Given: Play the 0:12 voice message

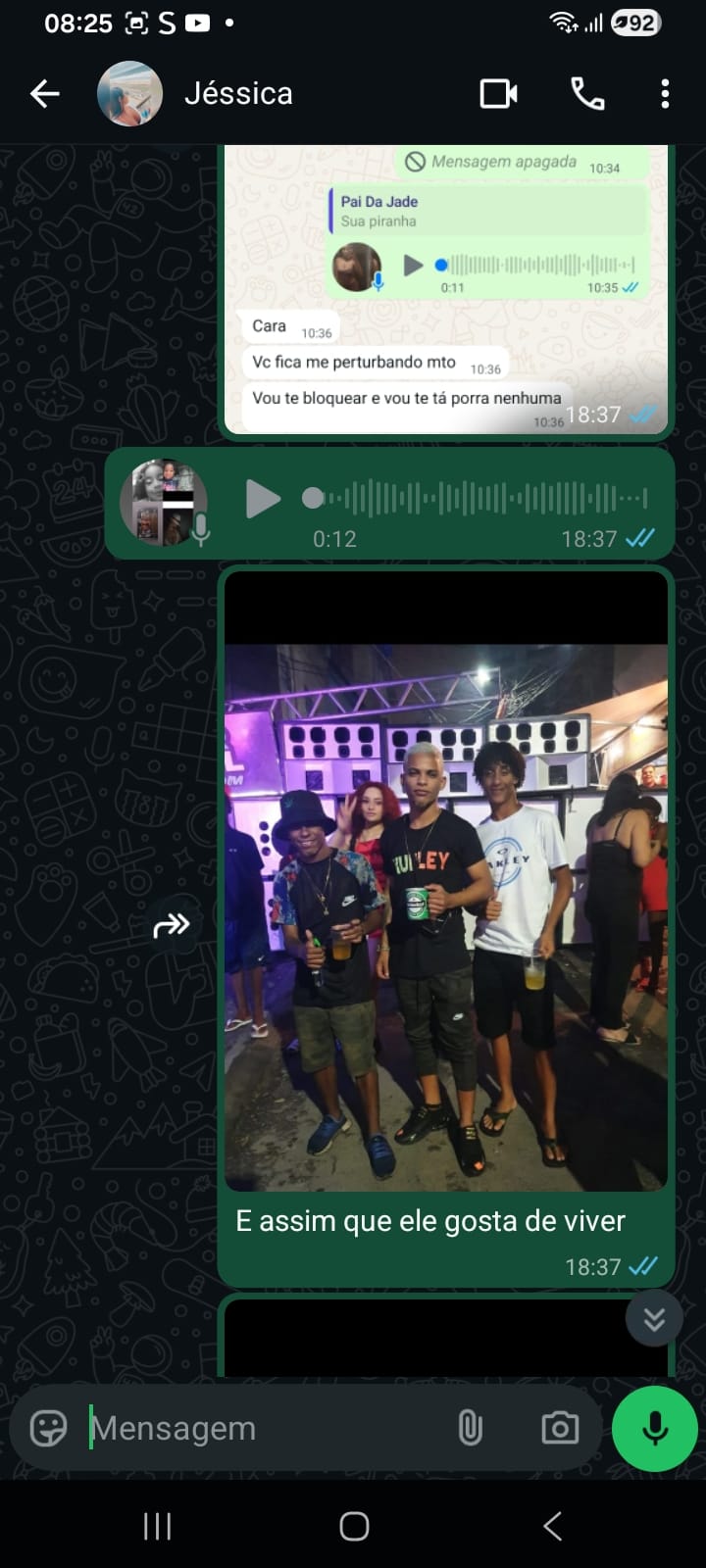Looking at the screenshot, I should click(x=262, y=499).
